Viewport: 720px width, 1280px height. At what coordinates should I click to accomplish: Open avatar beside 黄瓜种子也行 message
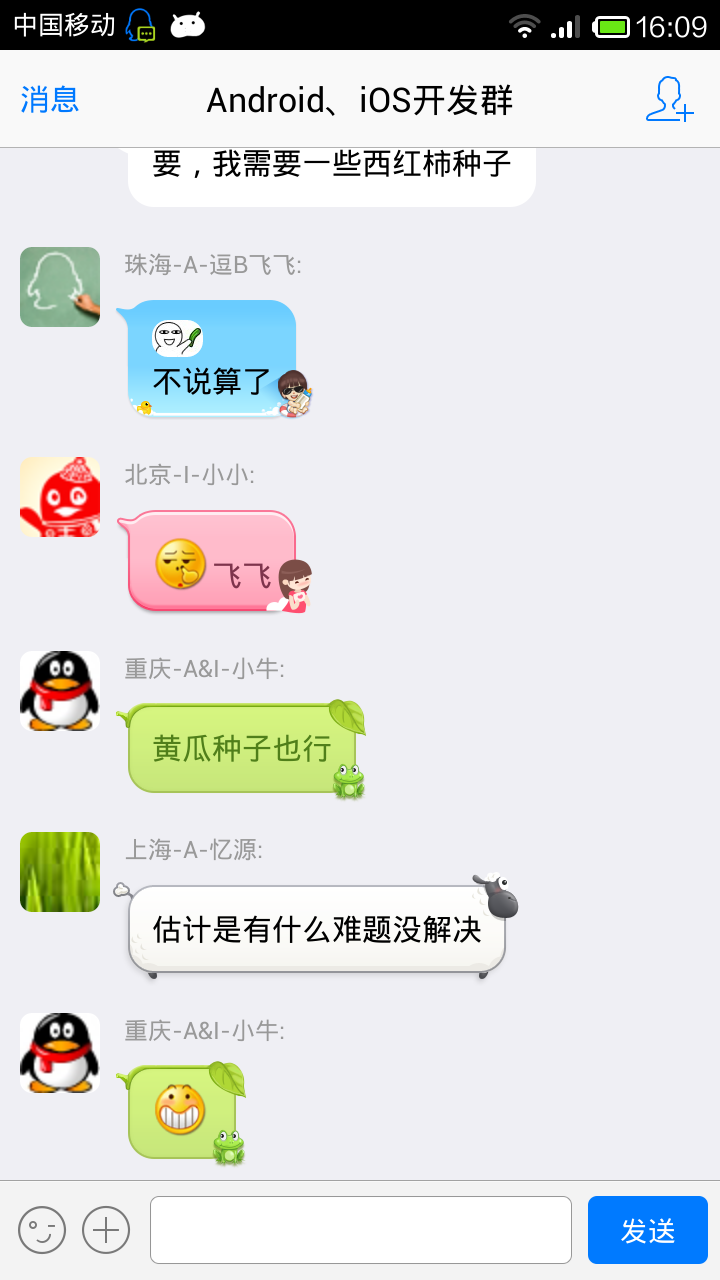click(60, 691)
